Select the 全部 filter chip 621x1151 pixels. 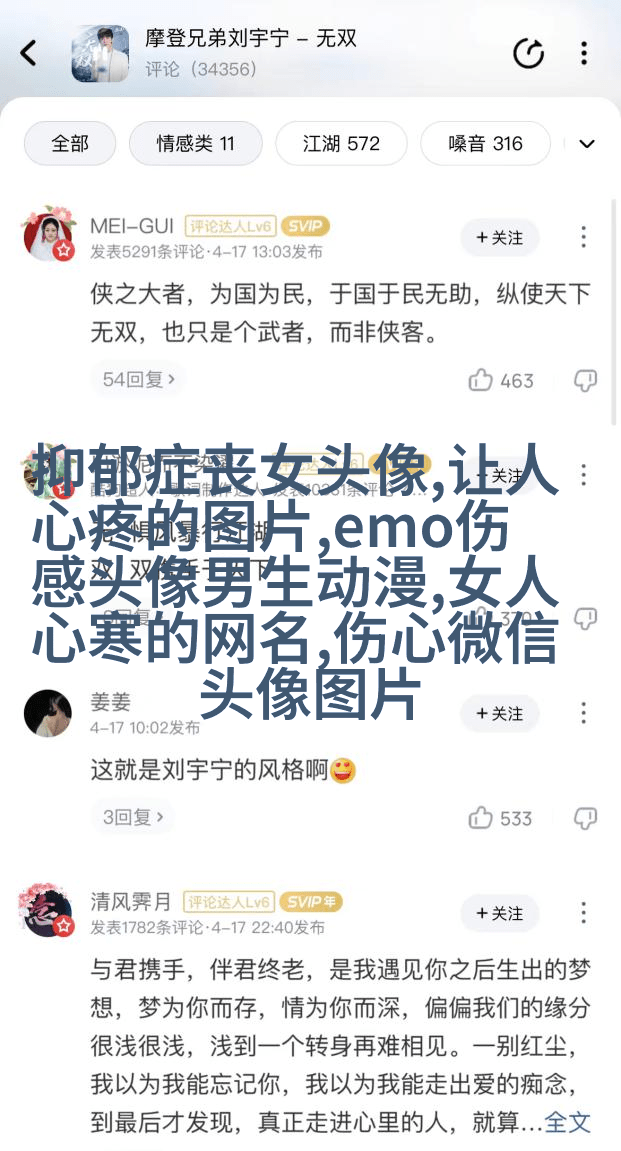click(70, 144)
